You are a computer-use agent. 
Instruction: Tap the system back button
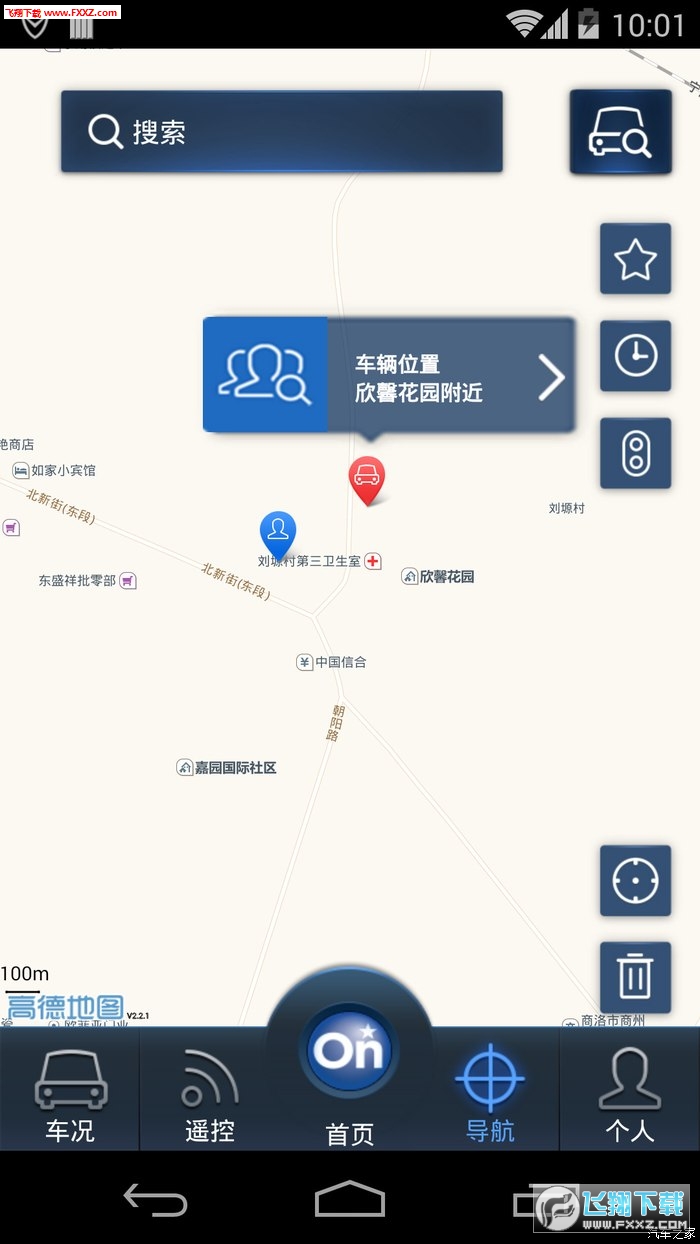click(155, 1198)
